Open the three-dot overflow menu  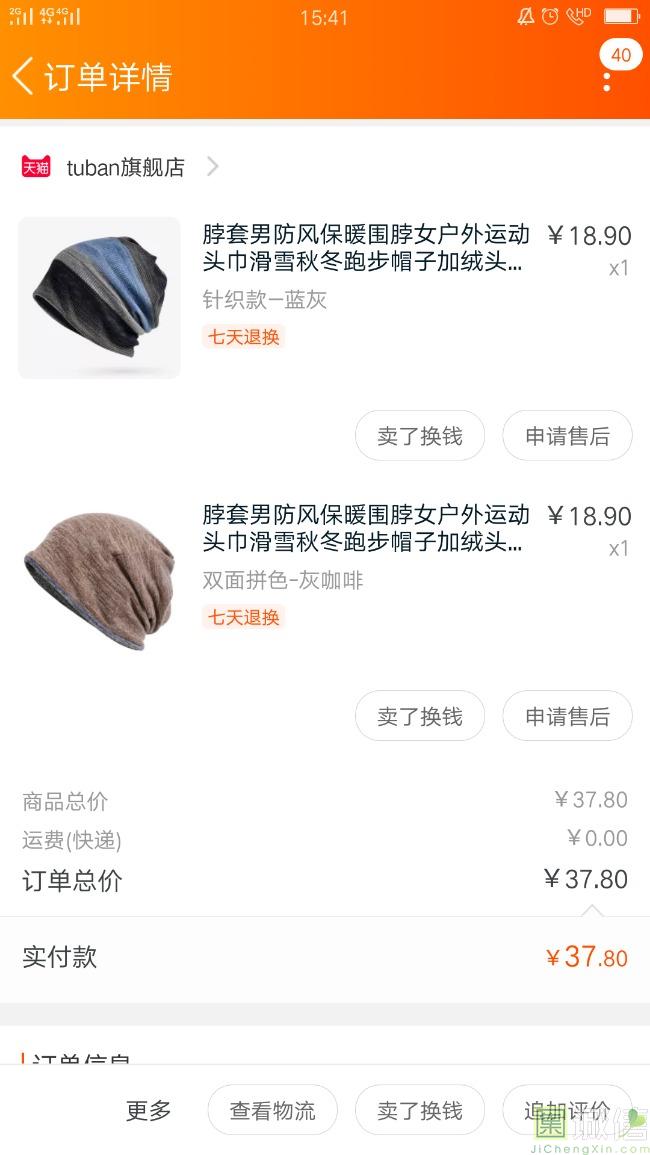607,80
